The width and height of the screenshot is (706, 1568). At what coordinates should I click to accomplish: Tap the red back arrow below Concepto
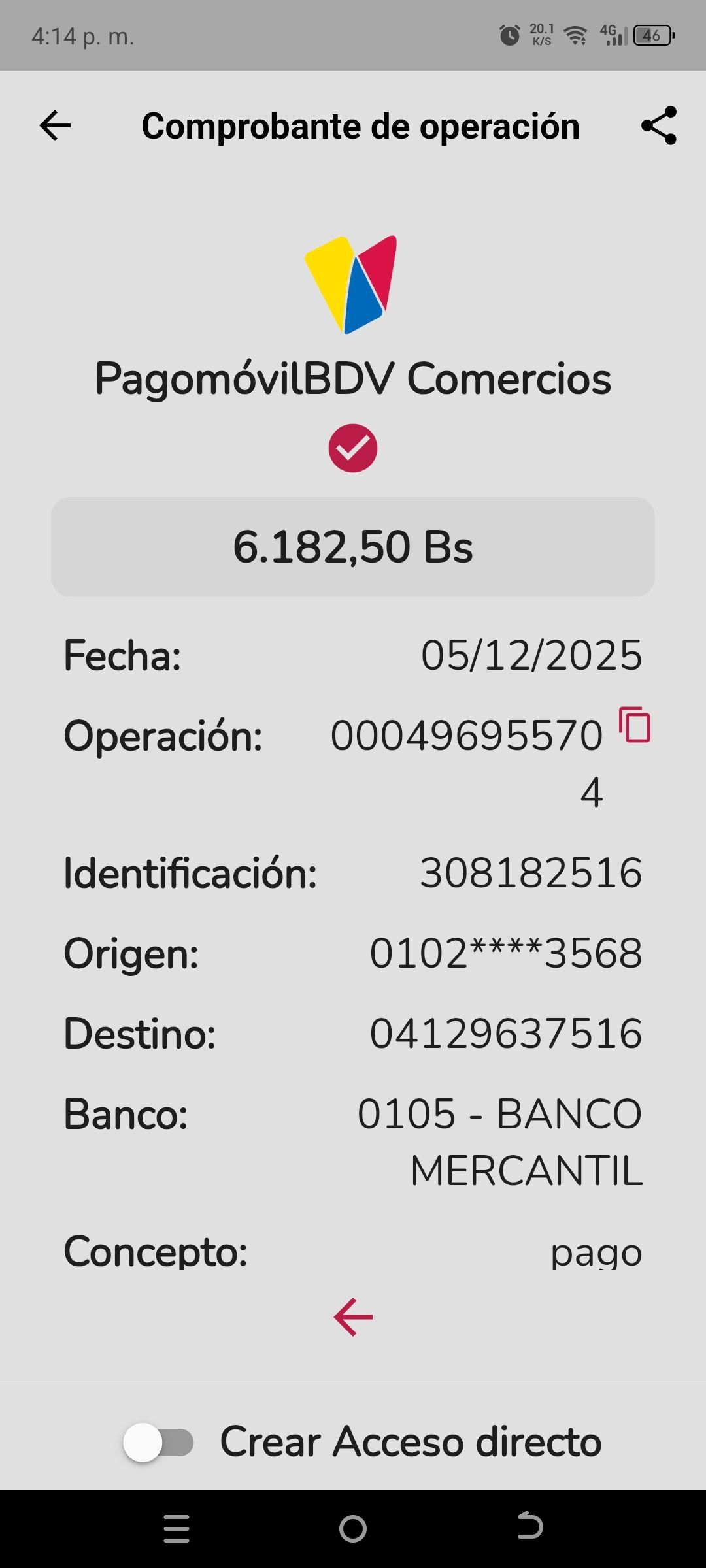point(353,1316)
